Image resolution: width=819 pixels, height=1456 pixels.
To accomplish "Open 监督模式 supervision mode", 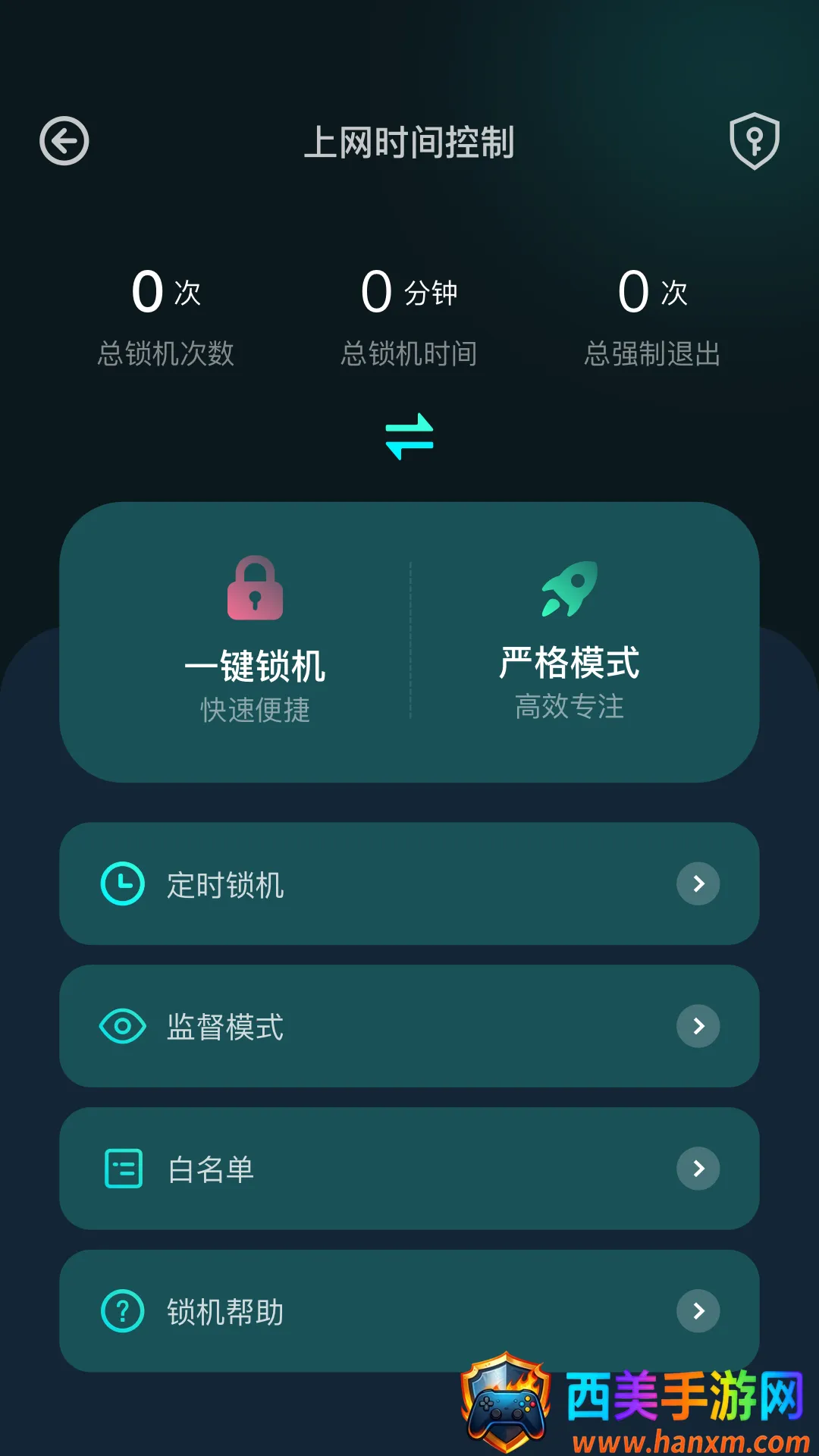I will pyautogui.click(x=409, y=1026).
